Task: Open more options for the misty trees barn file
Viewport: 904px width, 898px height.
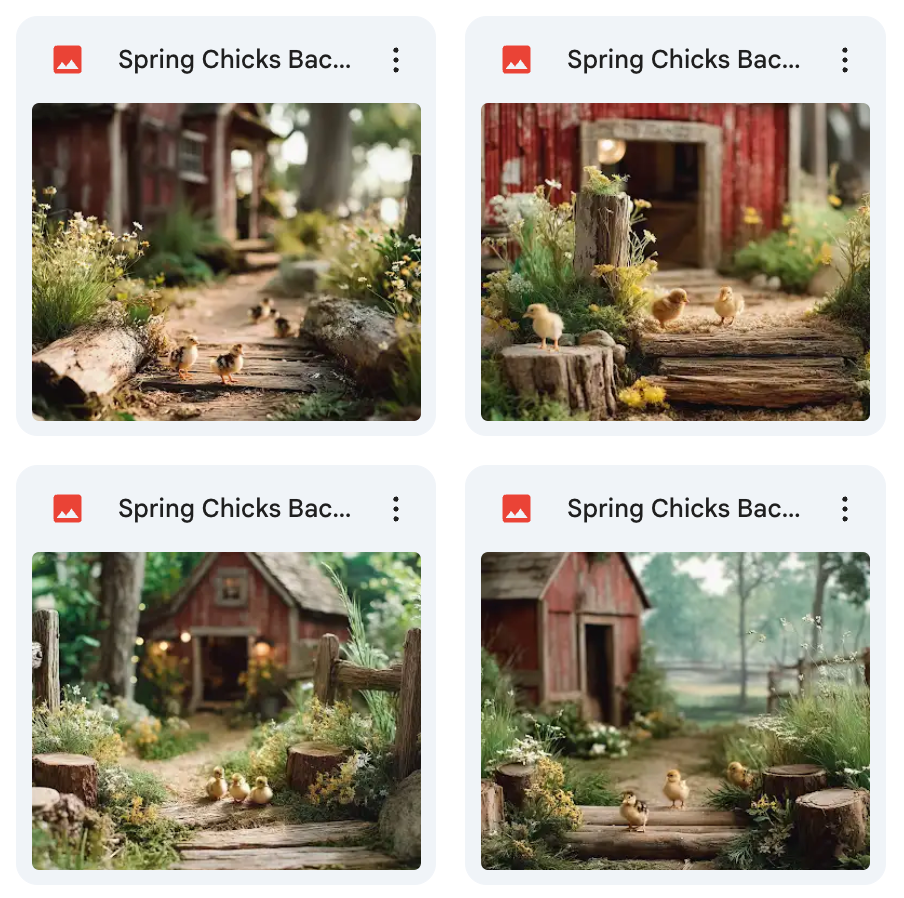Action: [845, 509]
